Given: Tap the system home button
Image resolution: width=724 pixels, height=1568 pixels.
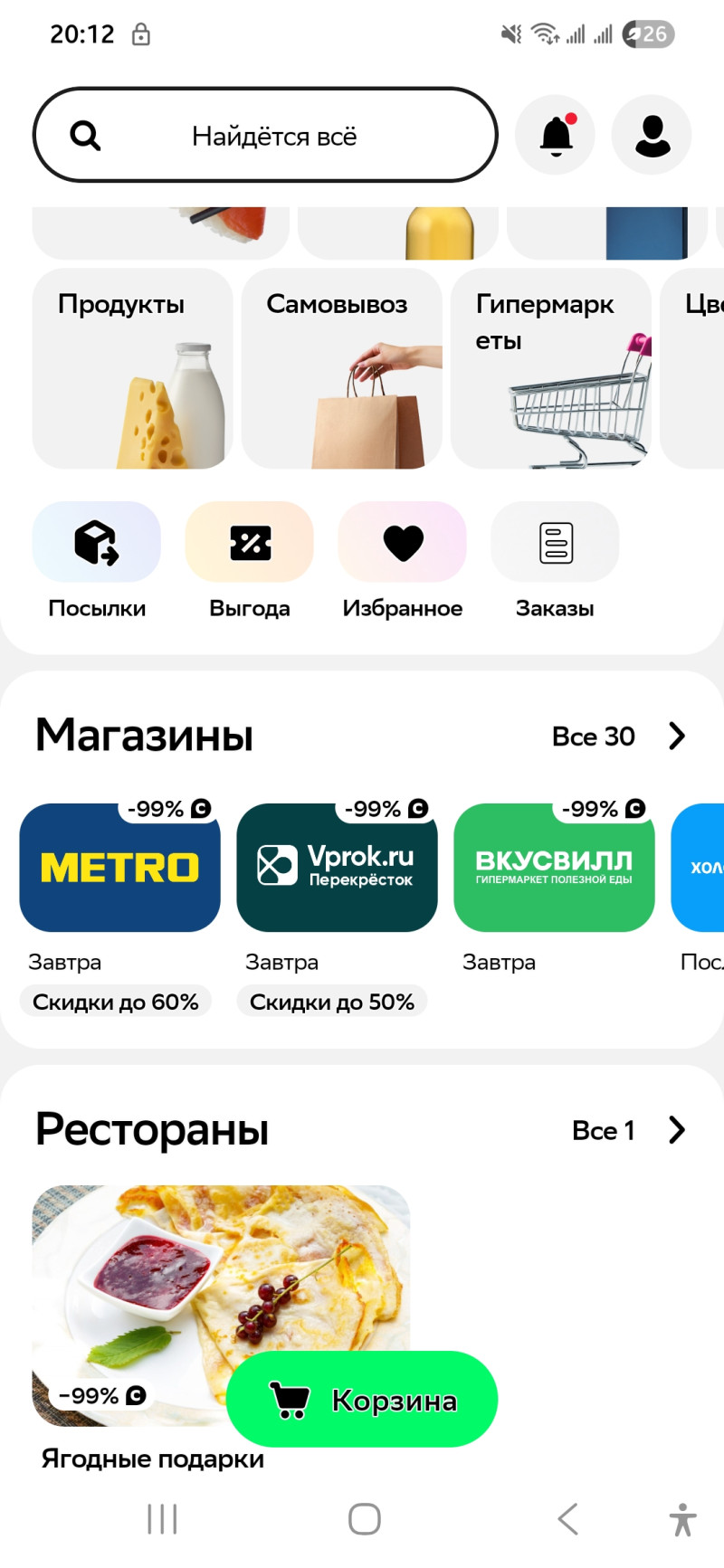Looking at the screenshot, I should tap(364, 1519).
